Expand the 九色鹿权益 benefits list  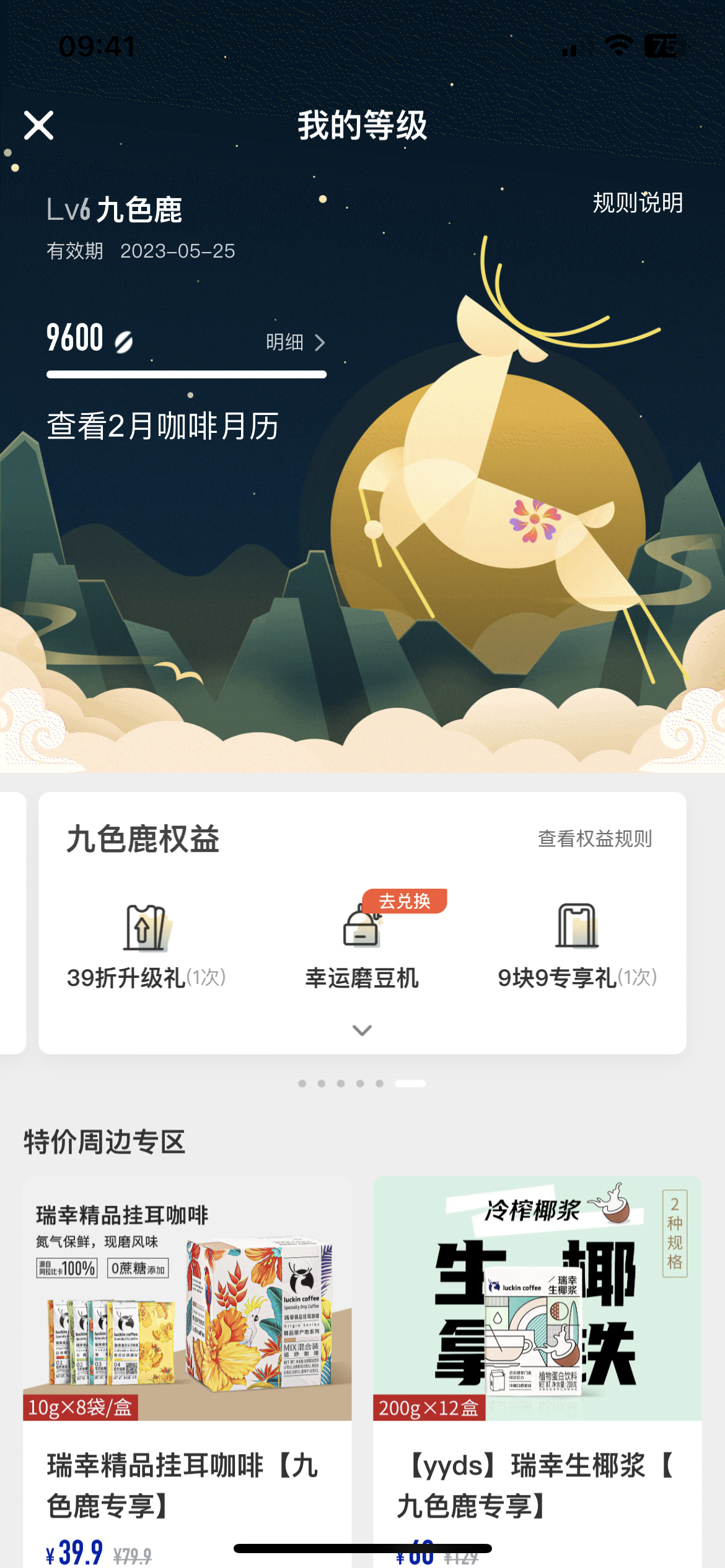coord(362,1030)
